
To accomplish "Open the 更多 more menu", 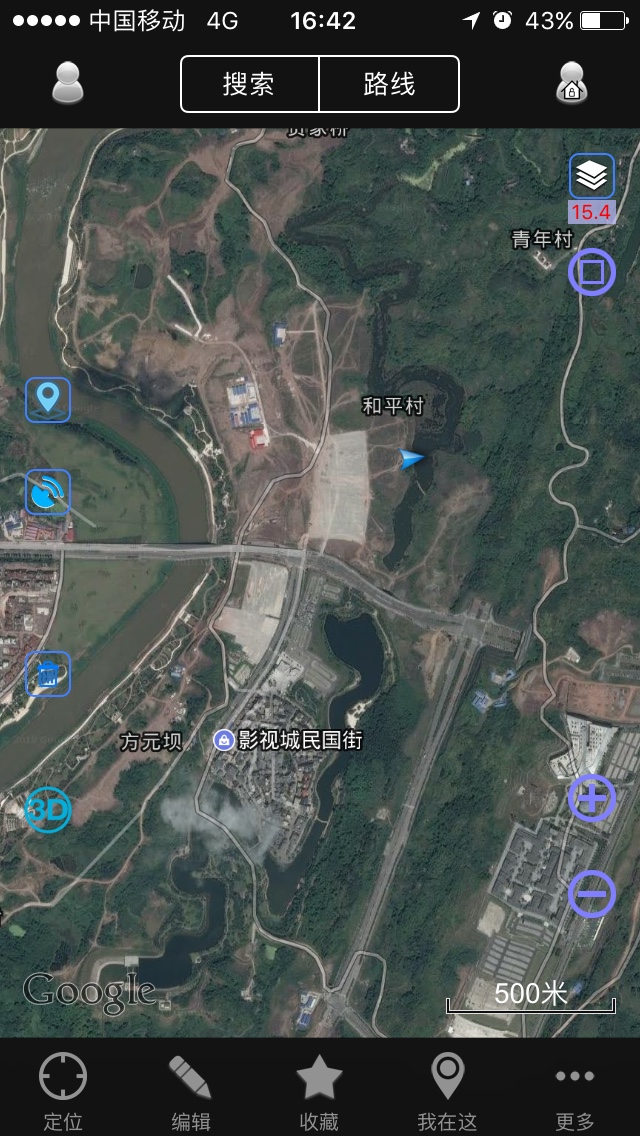I will (x=575, y=1092).
